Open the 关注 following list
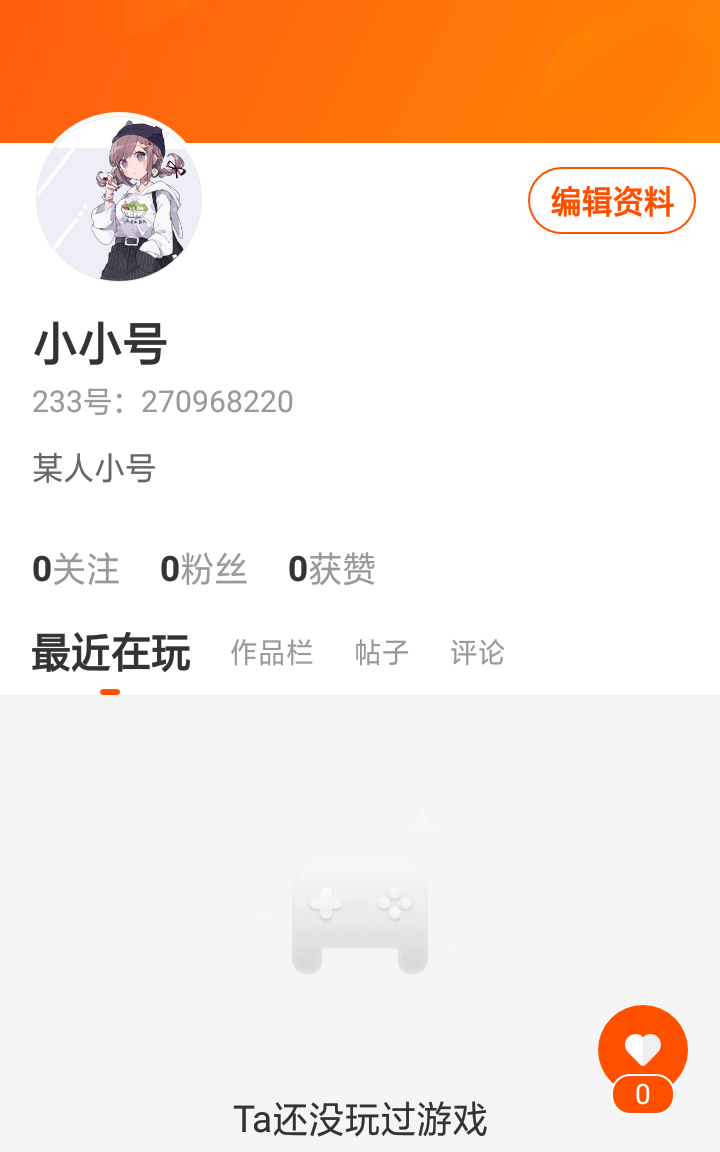This screenshot has width=720, height=1152. pos(76,569)
